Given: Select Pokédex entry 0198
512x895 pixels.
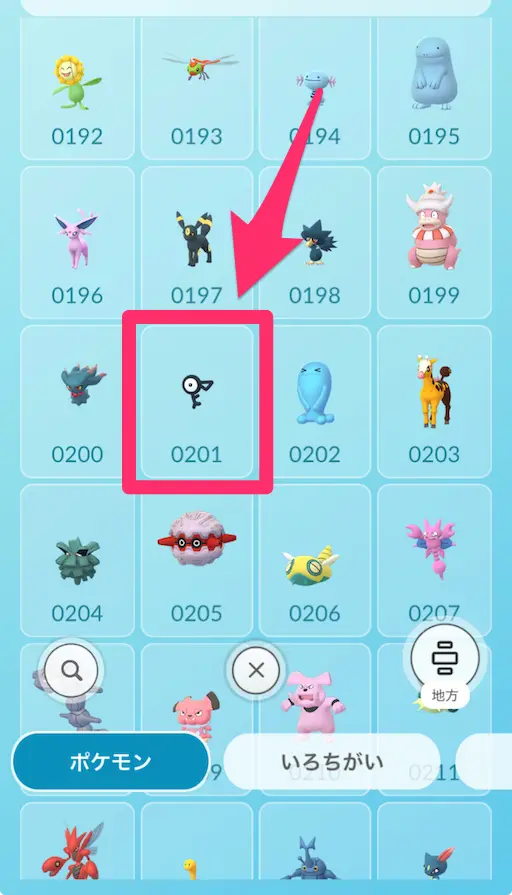Looking at the screenshot, I should (x=315, y=243).
